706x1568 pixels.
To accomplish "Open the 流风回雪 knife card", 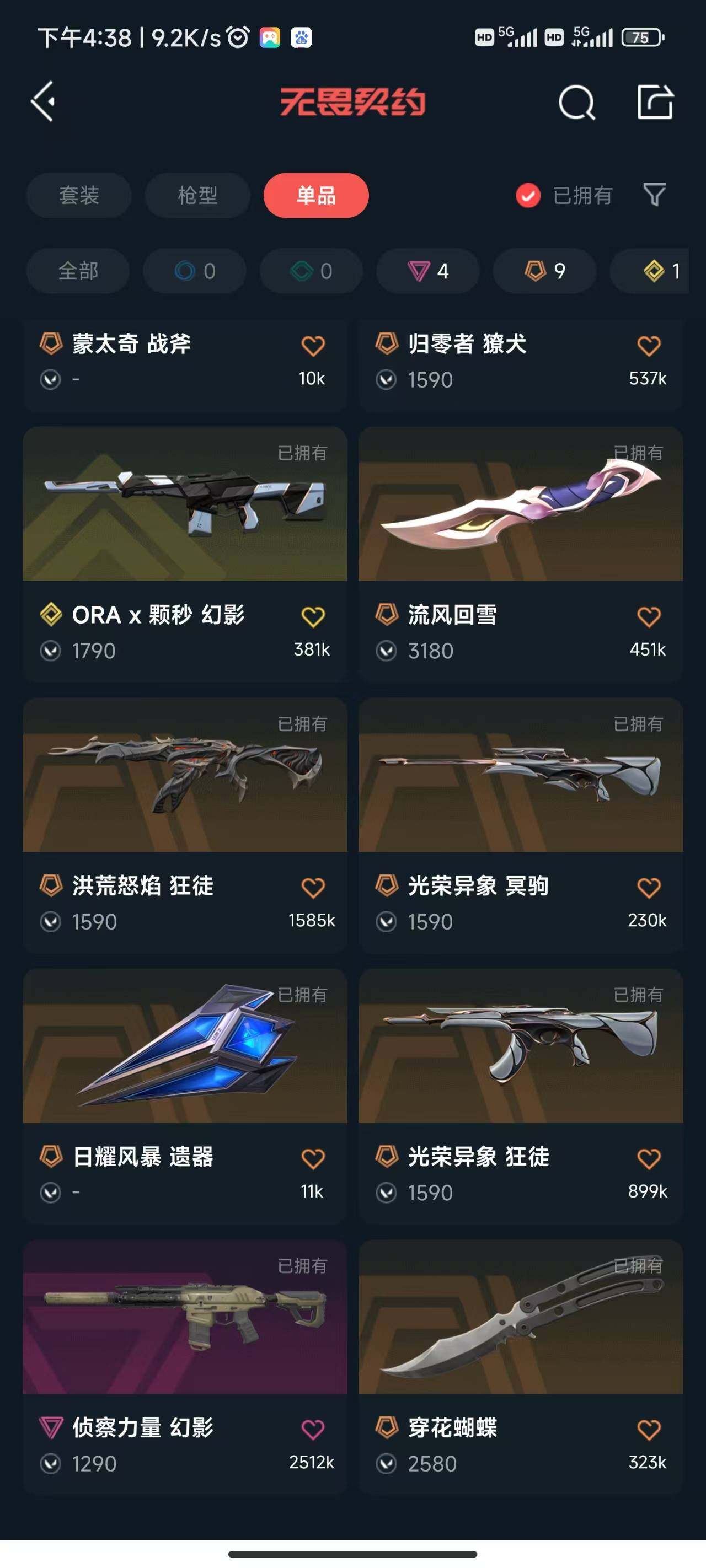I will click(x=521, y=554).
